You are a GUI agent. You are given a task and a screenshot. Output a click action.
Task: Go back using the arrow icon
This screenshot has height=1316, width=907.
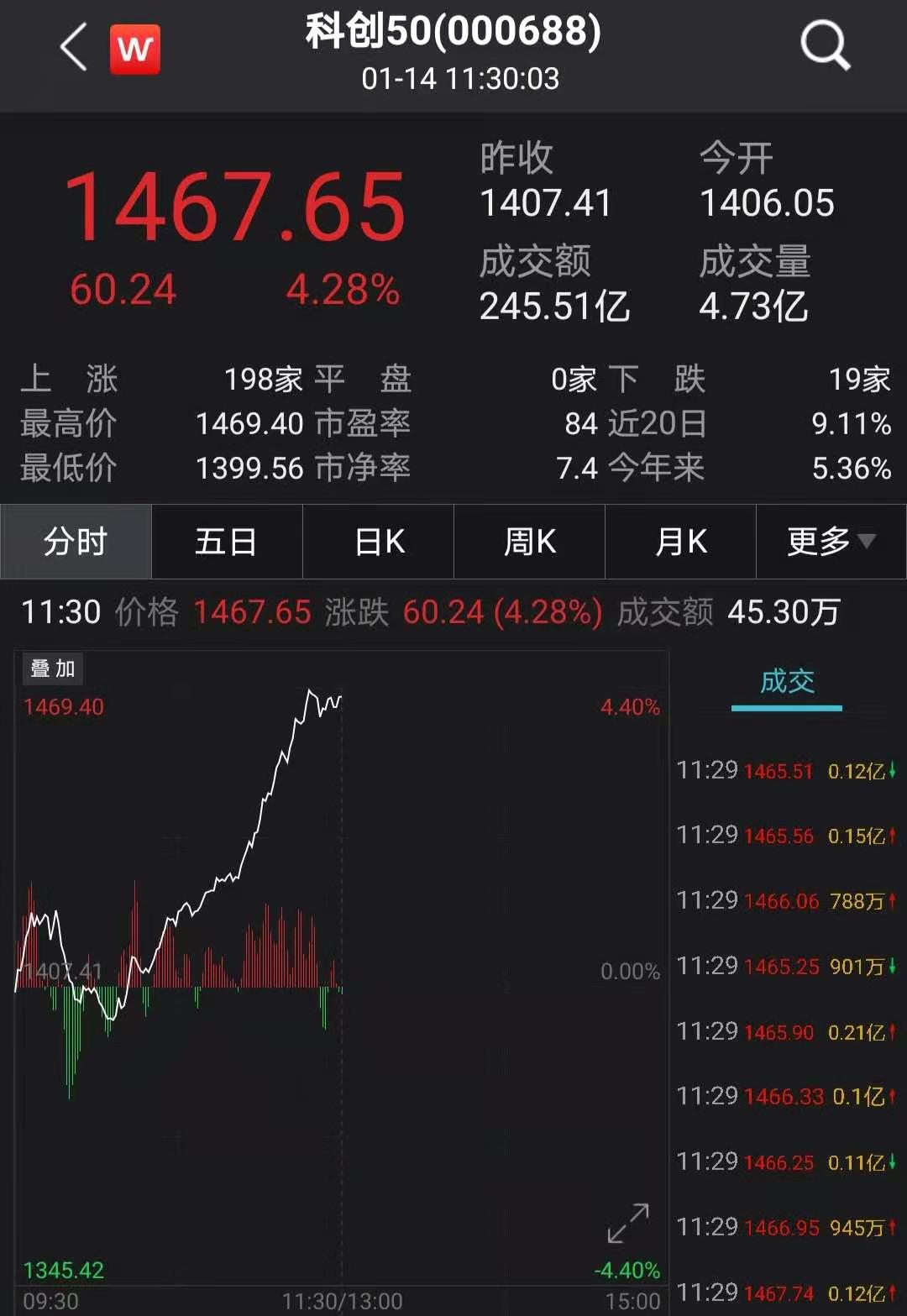click(x=74, y=48)
